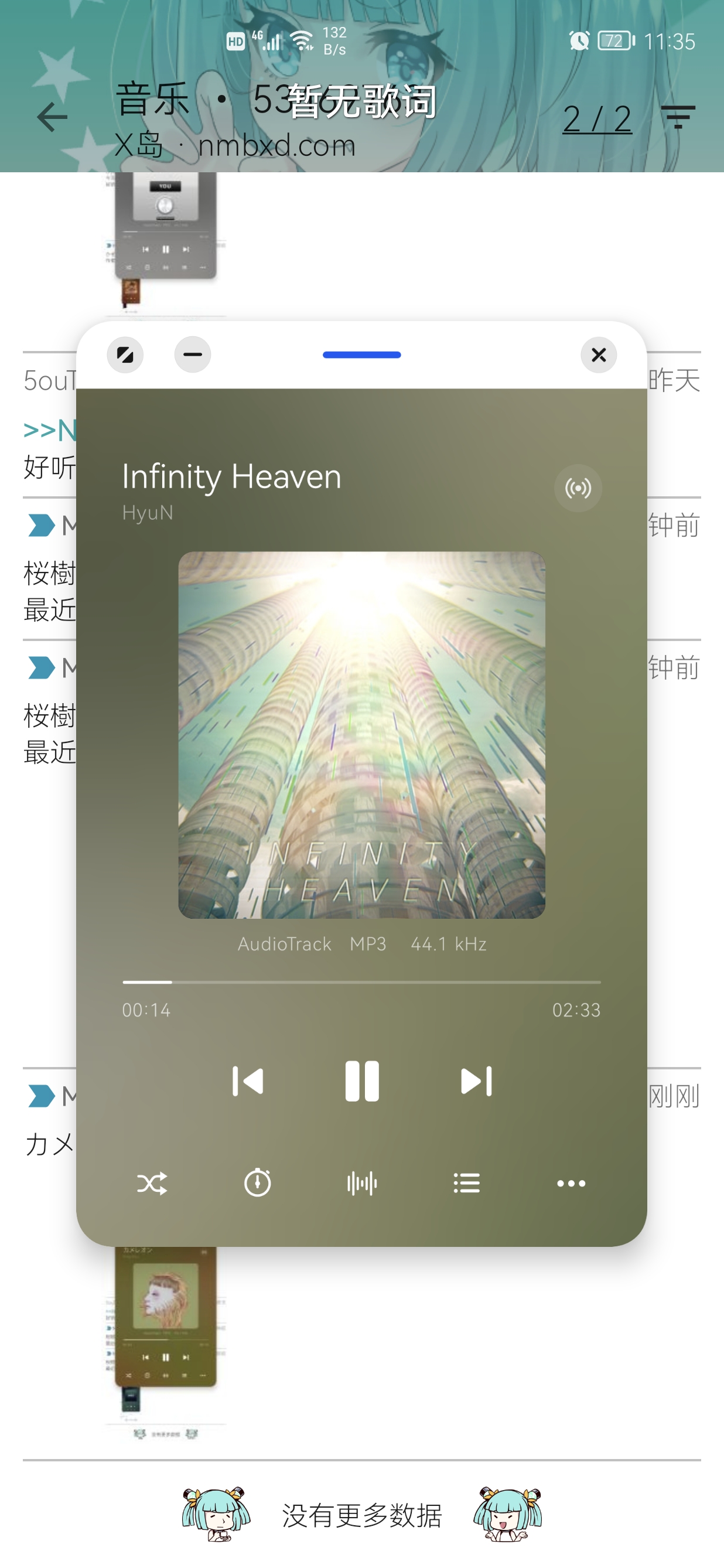This screenshot has height=1568, width=724.
Task: Minimize the floating music window
Action: click(193, 355)
